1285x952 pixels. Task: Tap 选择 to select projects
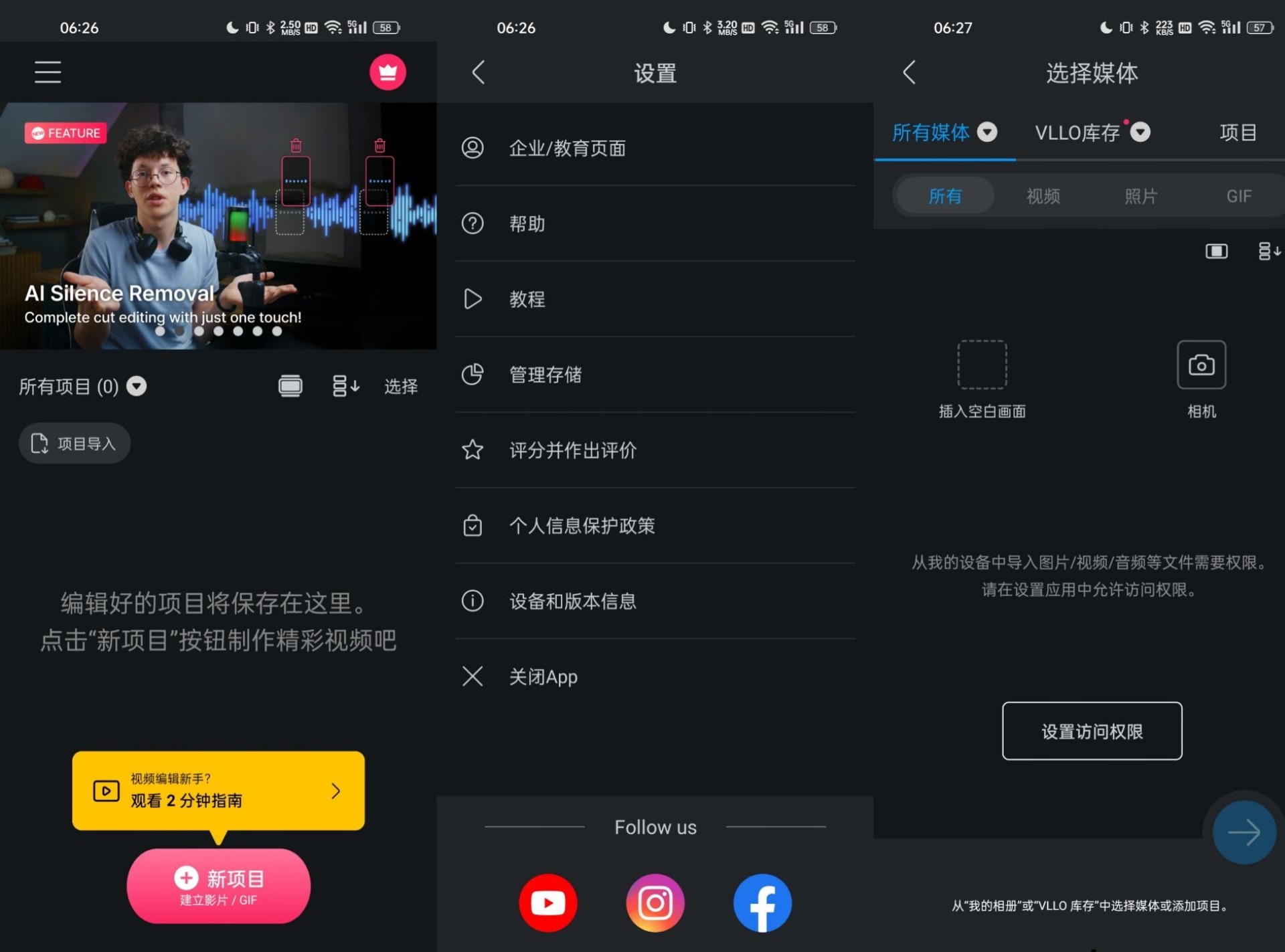click(400, 386)
